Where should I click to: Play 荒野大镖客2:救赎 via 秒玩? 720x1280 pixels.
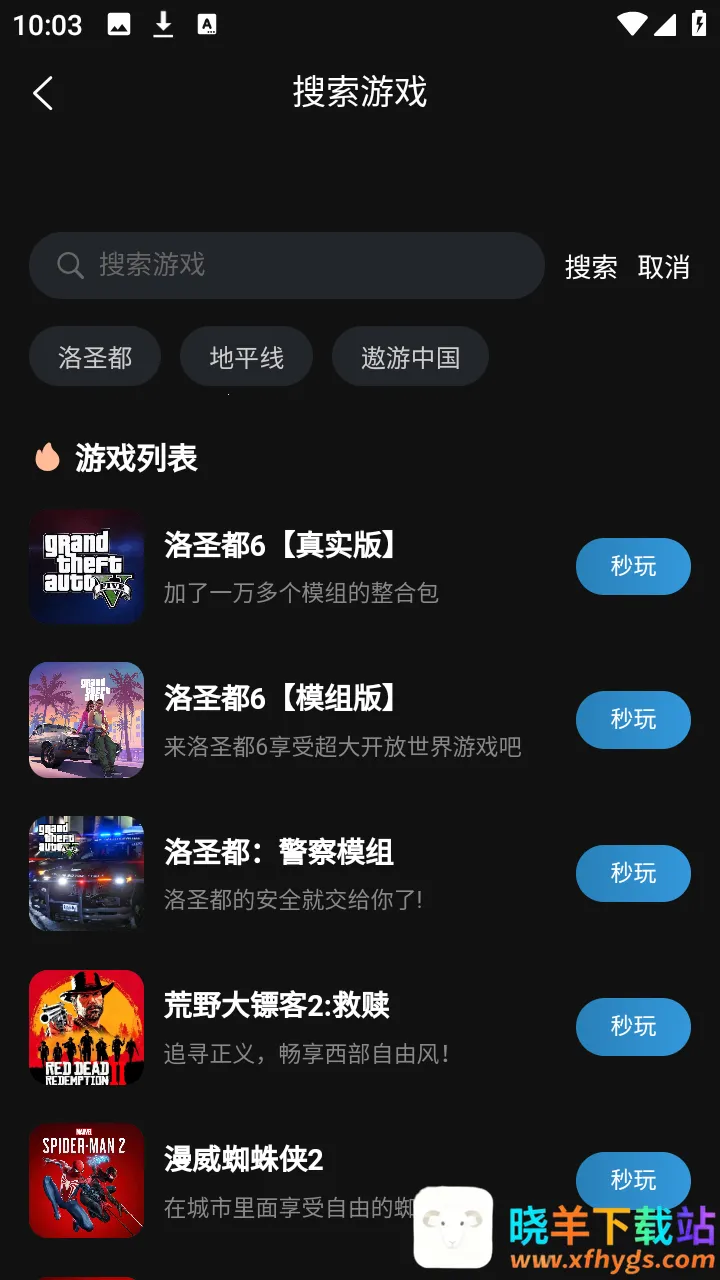633,1027
